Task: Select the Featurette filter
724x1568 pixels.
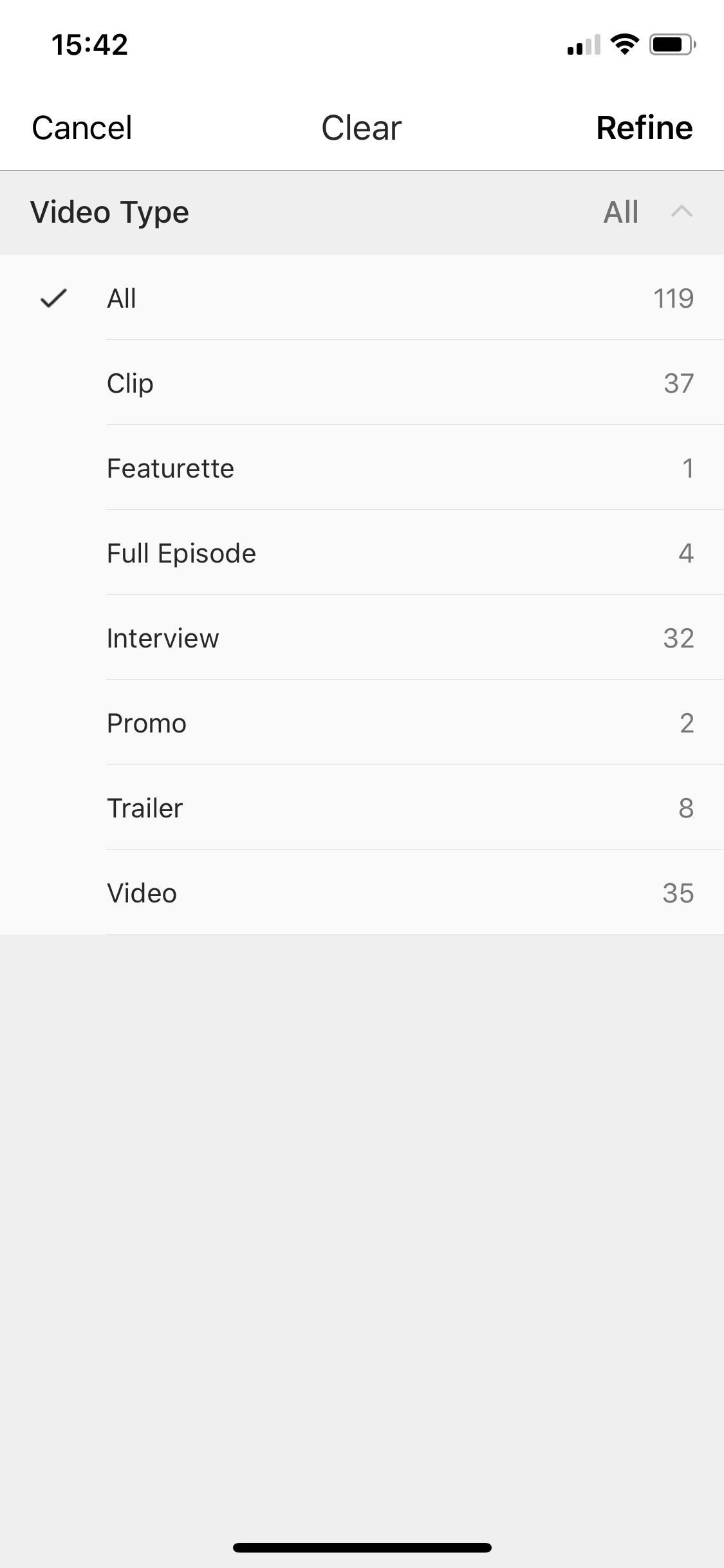Action: click(x=360, y=468)
